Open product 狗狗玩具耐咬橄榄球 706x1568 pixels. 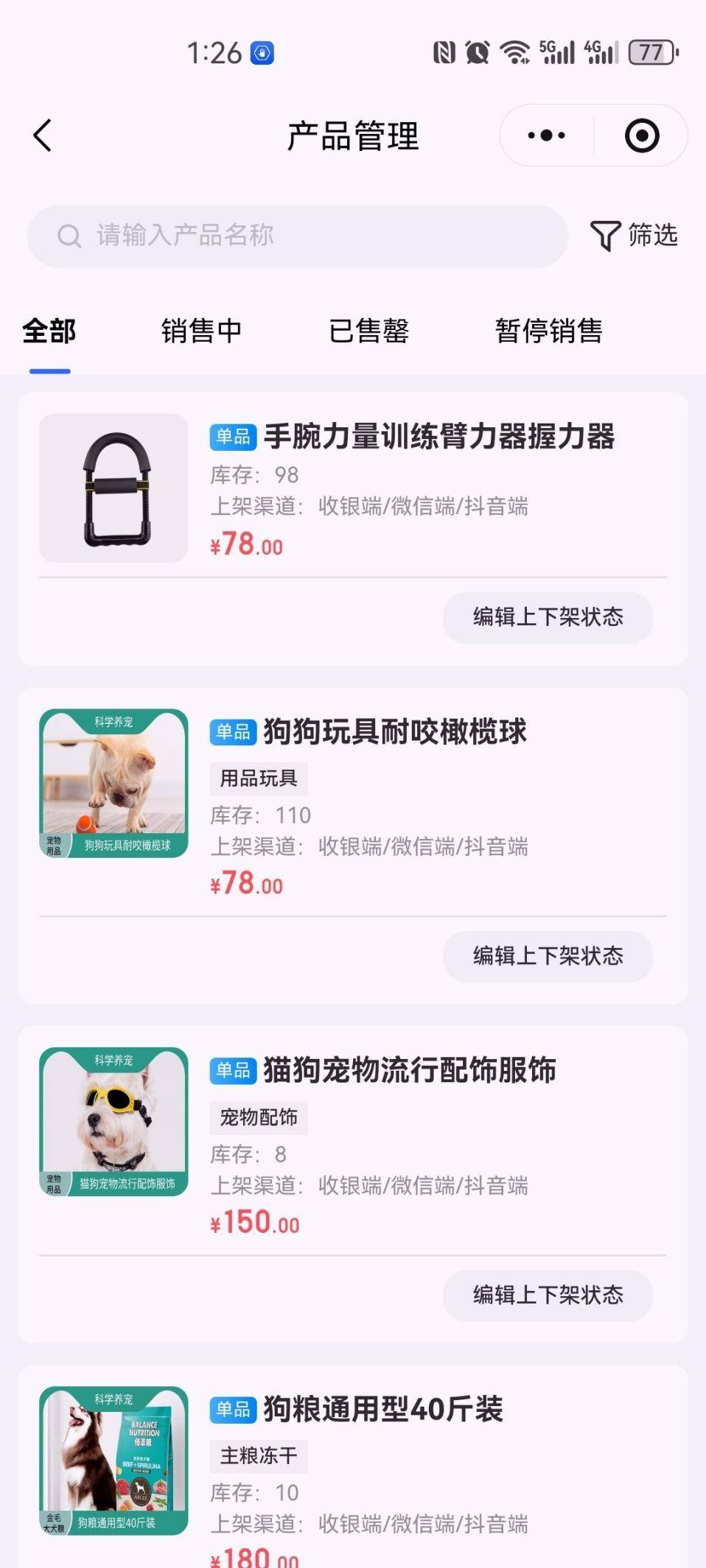pos(394,731)
